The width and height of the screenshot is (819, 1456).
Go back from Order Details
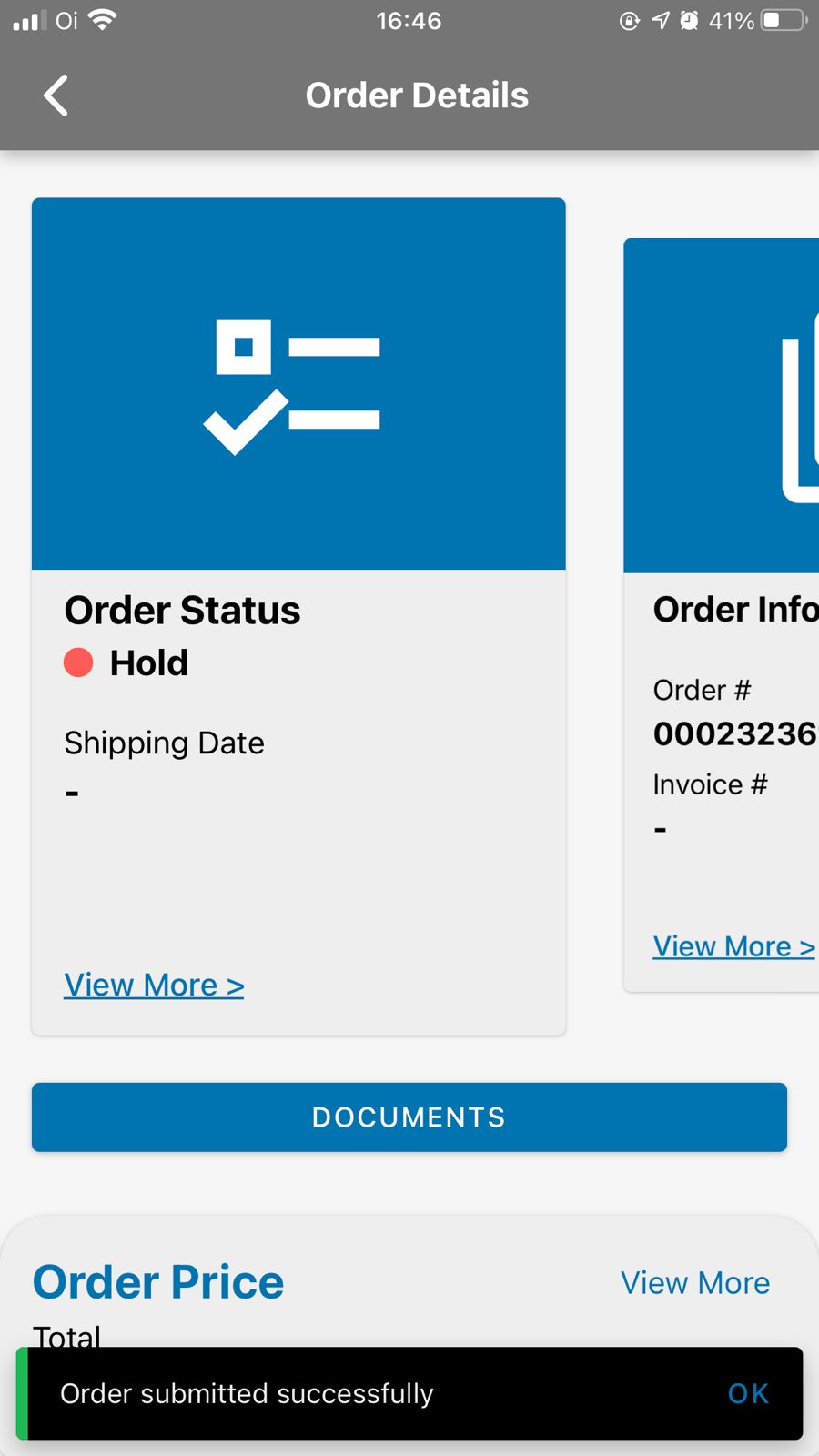[x=56, y=96]
